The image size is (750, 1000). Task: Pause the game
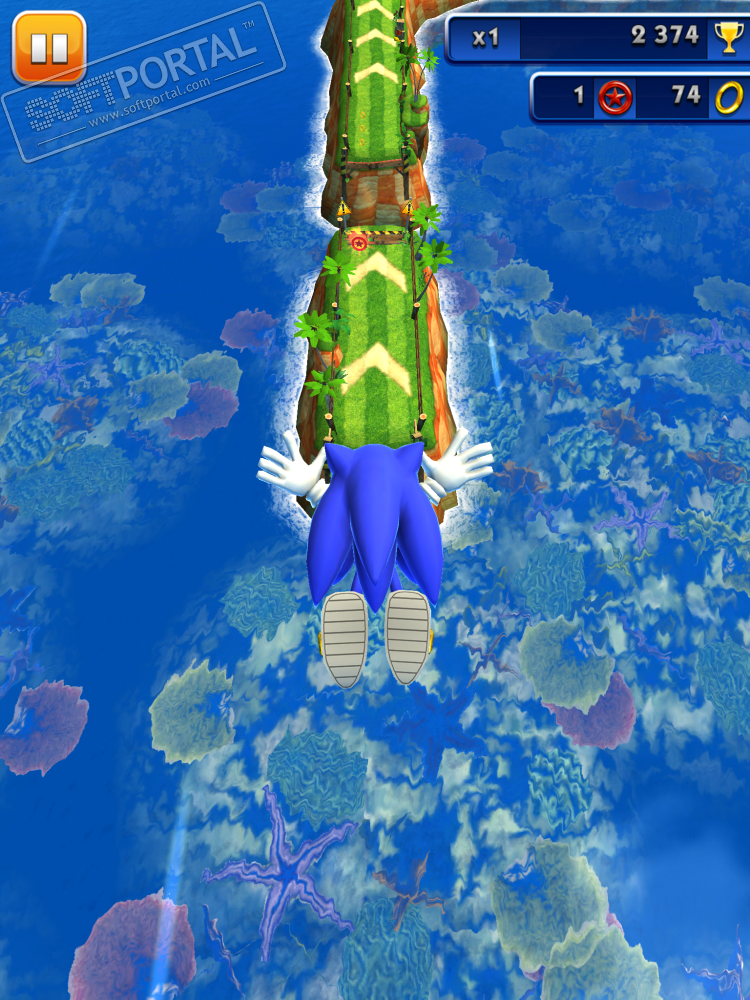point(48,46)
